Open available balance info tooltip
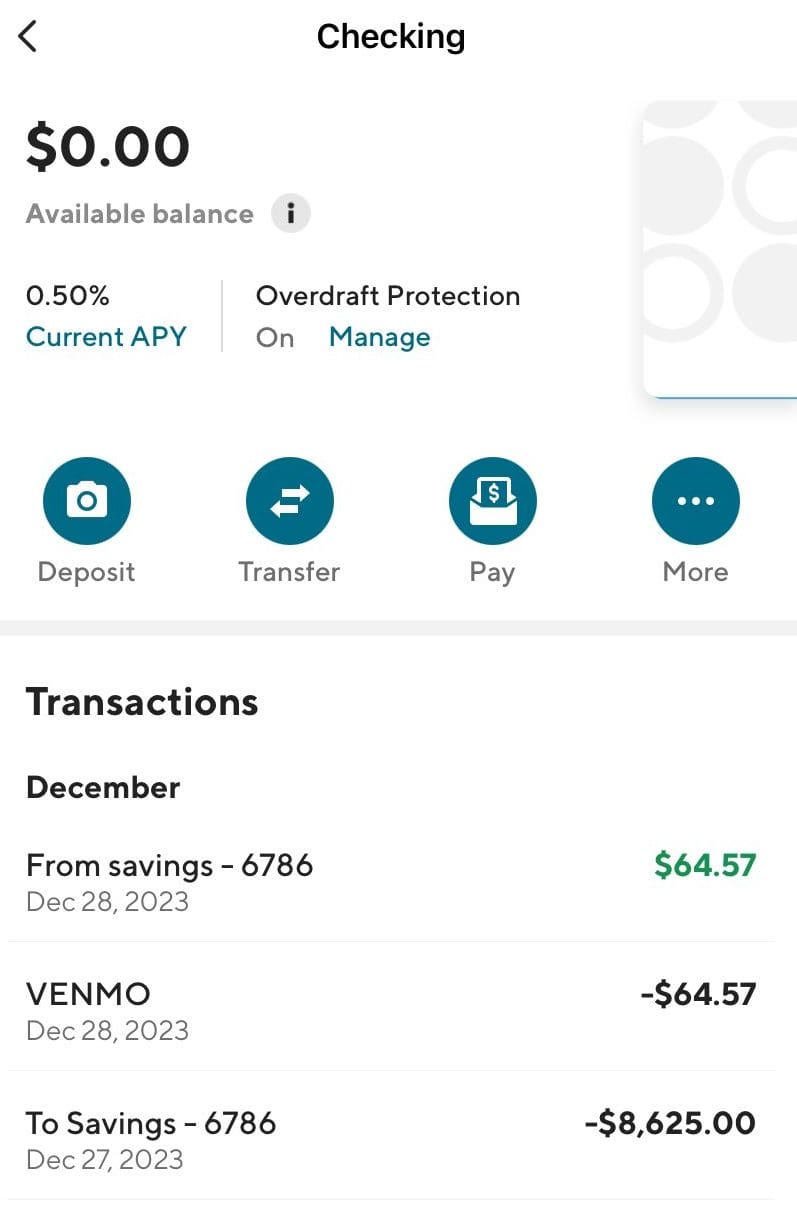 [x=290, y=213]
